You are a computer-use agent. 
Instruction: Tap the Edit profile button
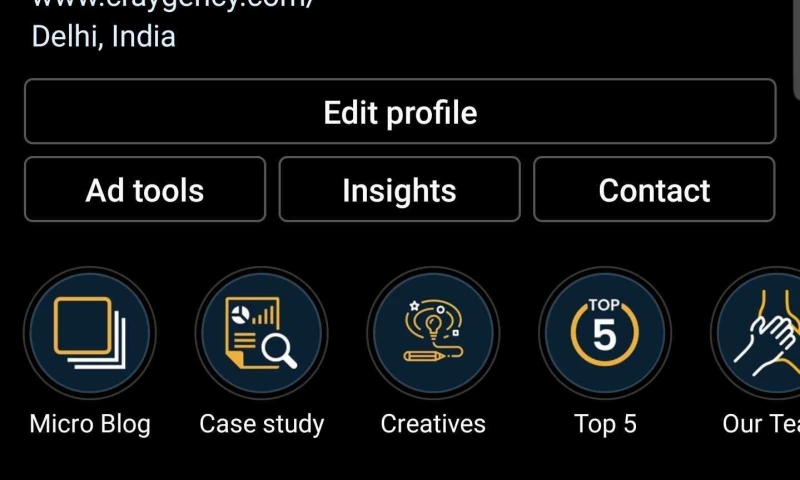coord(400,112)
